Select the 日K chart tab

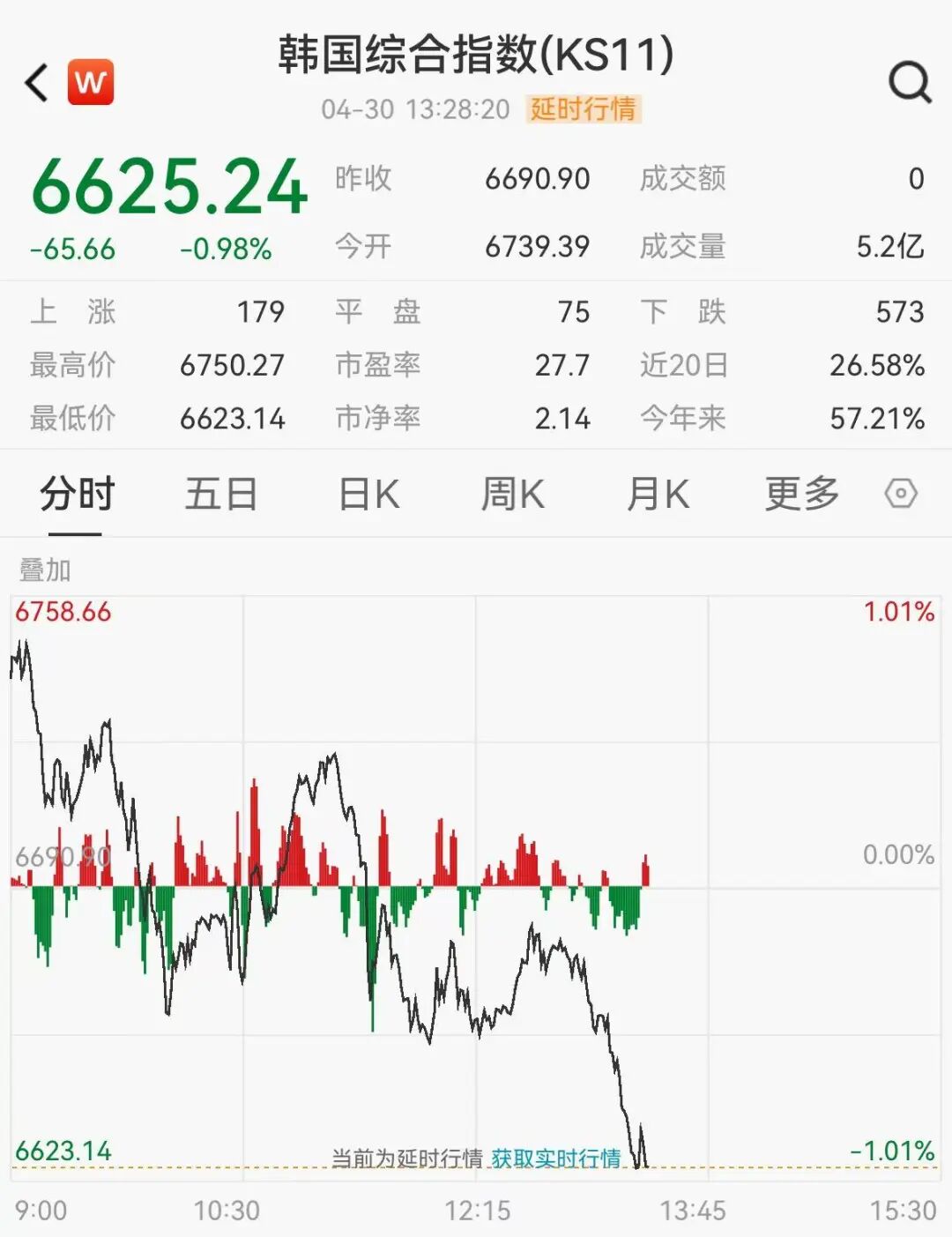click(x=369, y=494)
